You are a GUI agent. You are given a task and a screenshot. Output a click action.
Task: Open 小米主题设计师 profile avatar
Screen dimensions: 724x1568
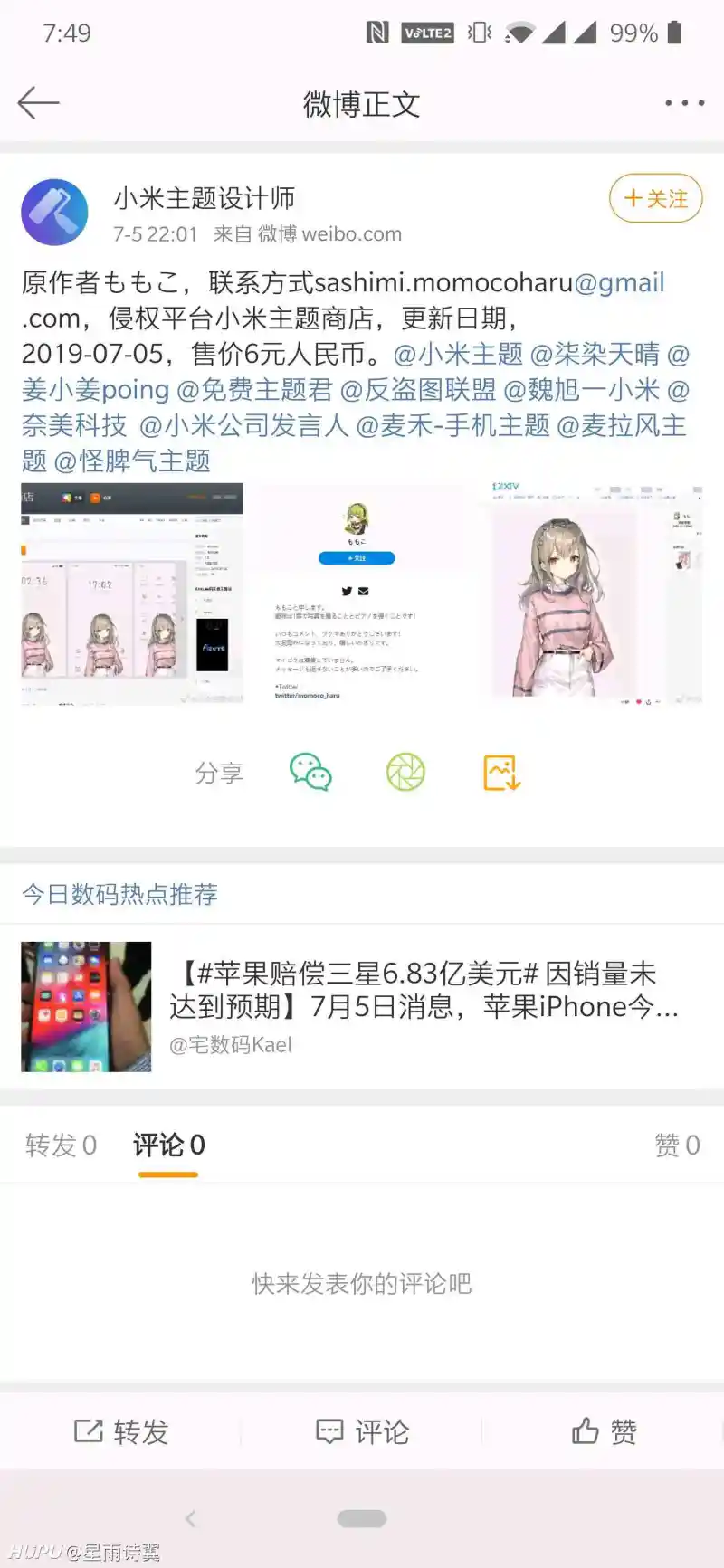click(x=54, y=213)
